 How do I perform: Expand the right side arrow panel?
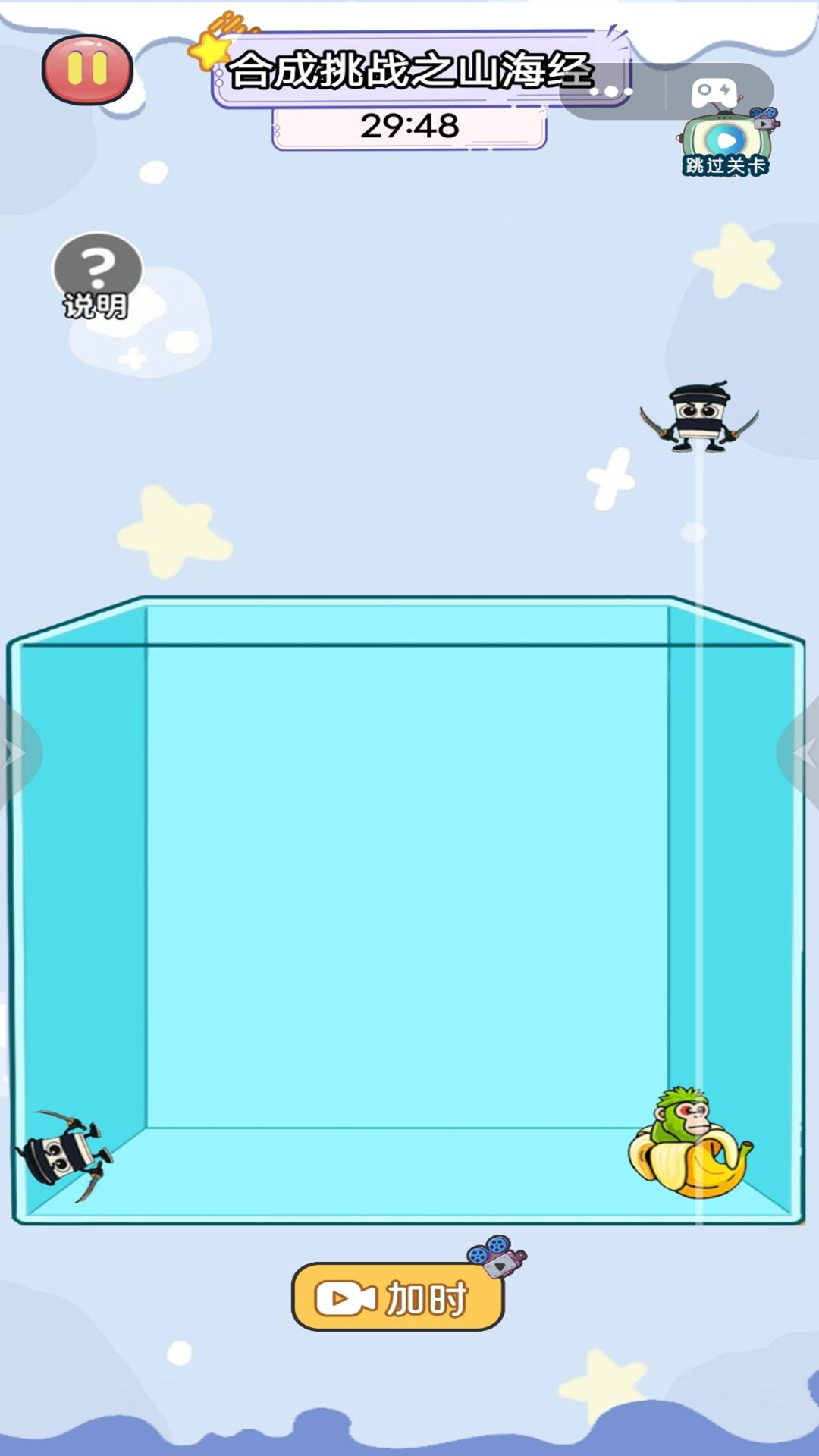[x=802, y=752]
